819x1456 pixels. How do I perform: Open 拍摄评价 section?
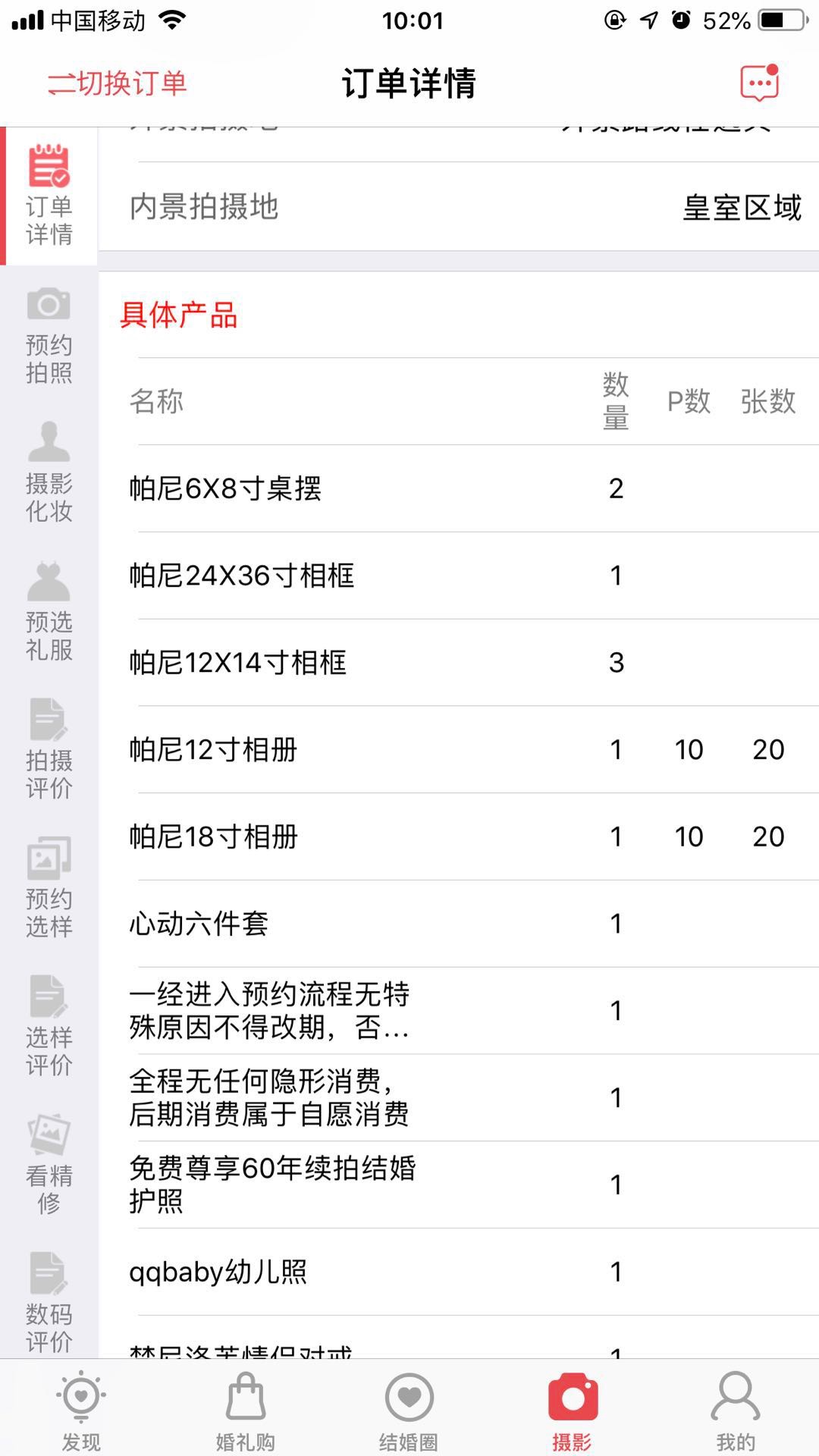(49, 749)
